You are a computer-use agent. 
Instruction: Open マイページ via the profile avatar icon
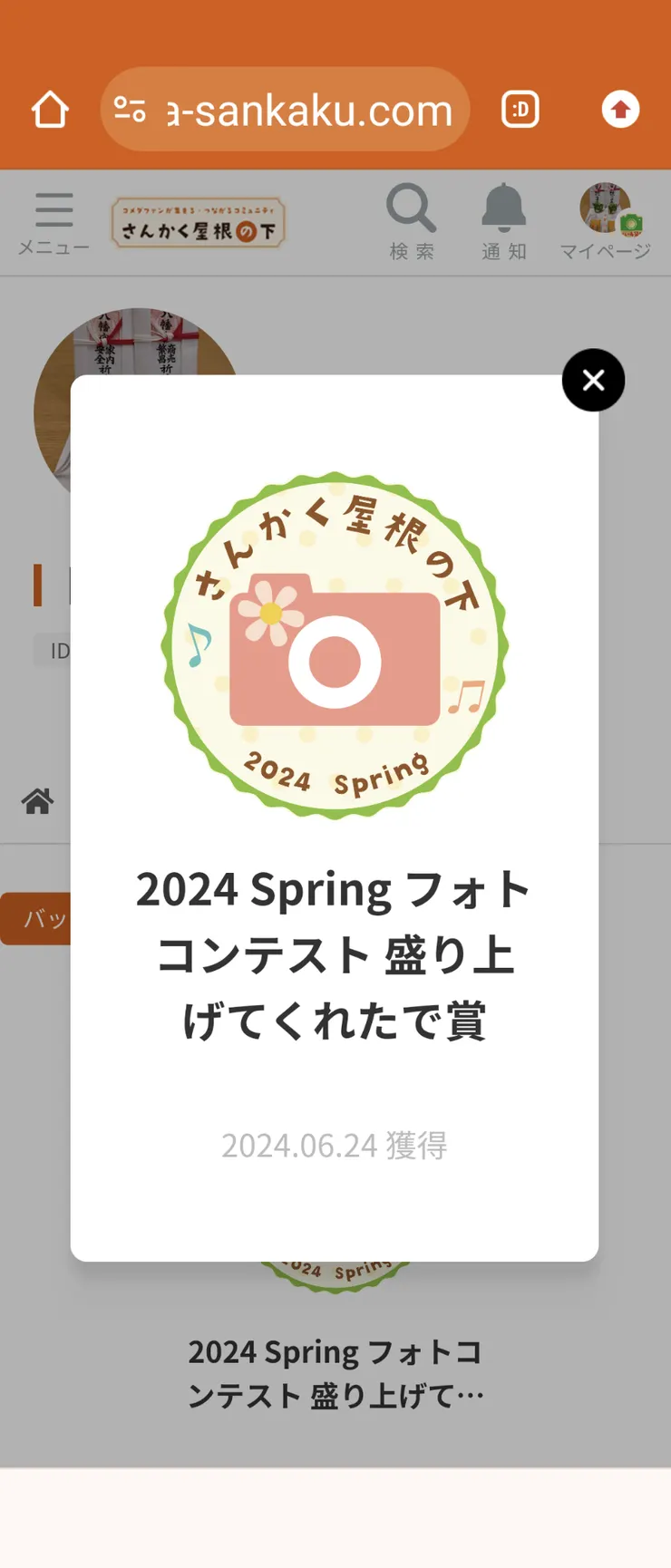tap(603, 208)
